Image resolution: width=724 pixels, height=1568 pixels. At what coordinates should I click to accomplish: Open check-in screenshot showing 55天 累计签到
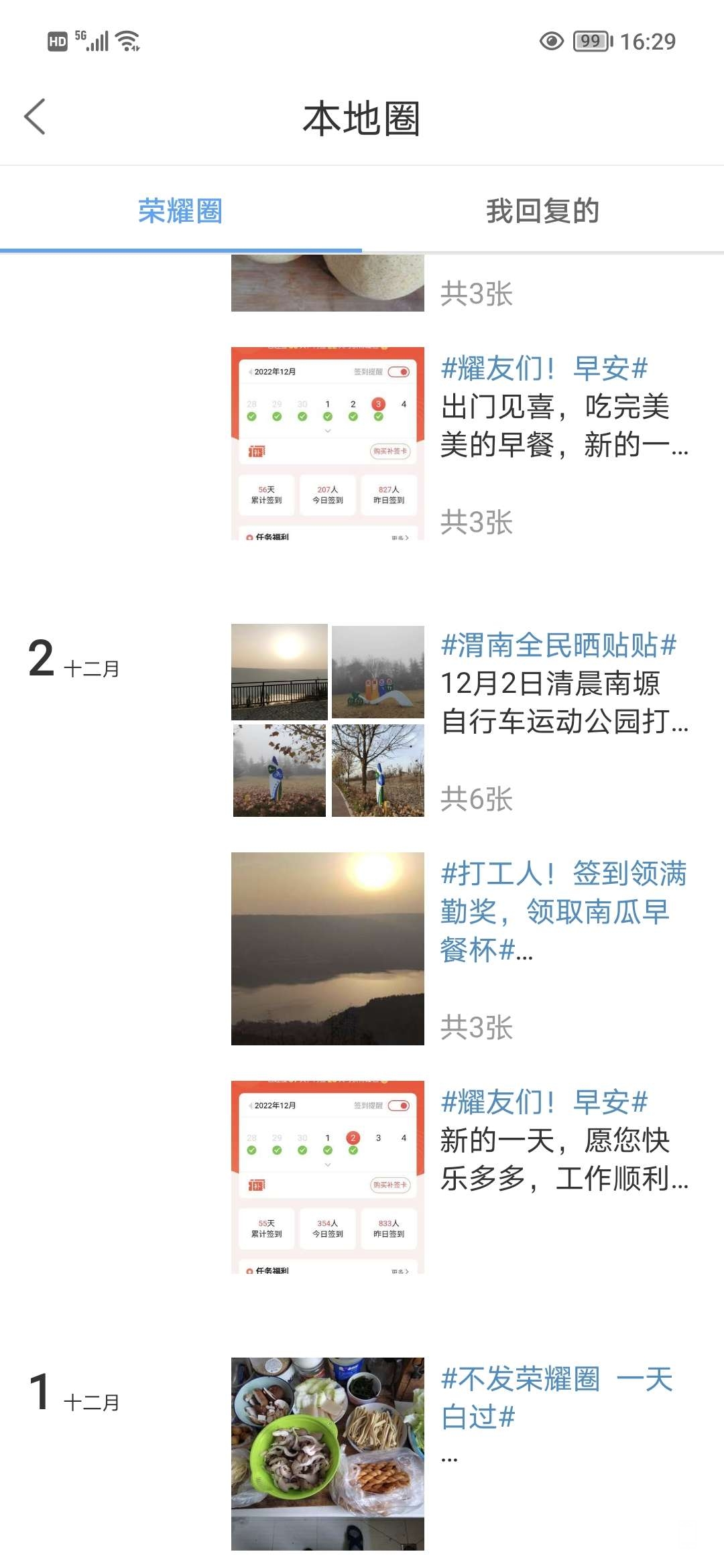(327, 1177)
